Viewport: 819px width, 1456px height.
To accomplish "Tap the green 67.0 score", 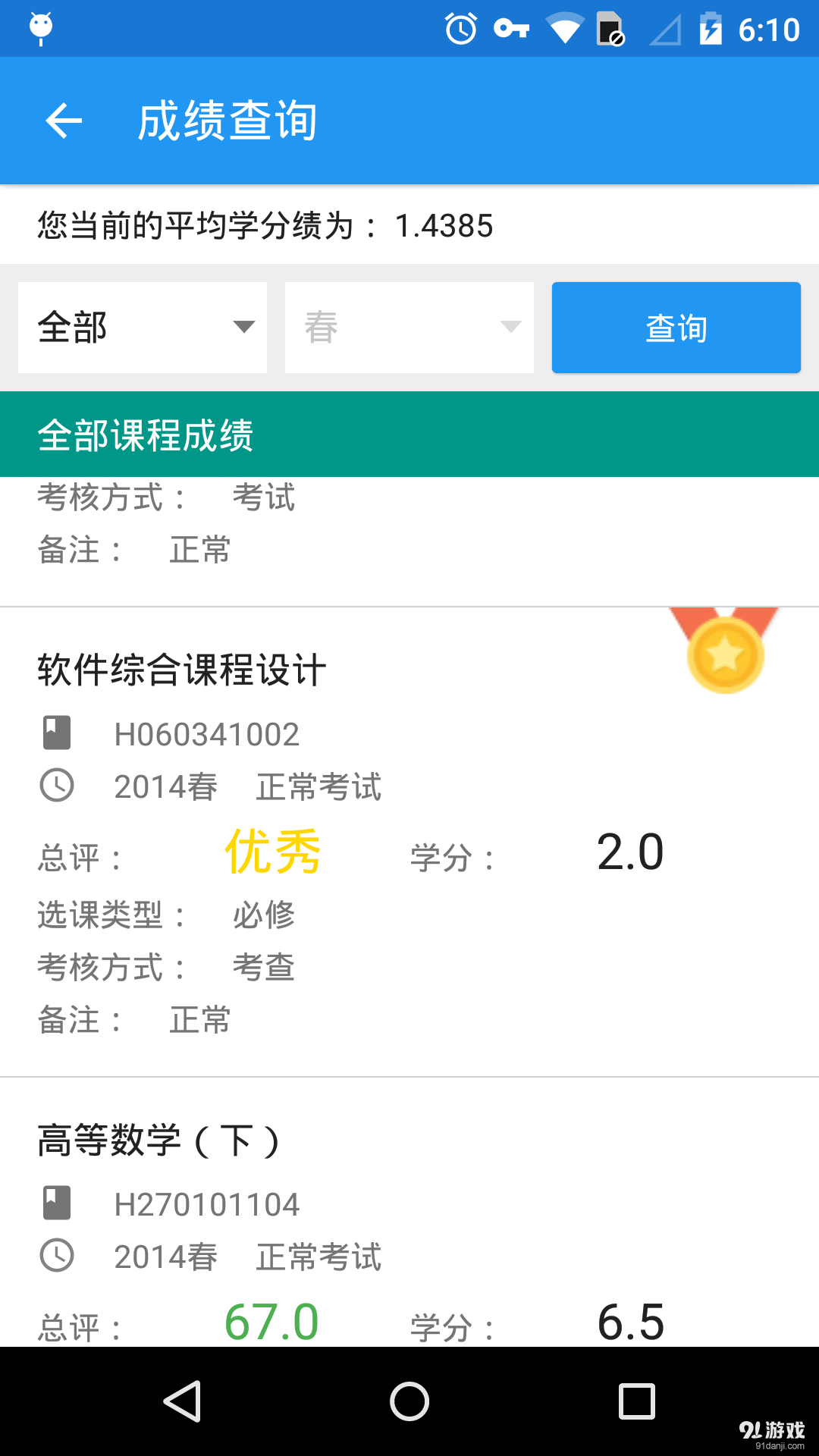I will pyautogui.click(x=271, y=1321).
